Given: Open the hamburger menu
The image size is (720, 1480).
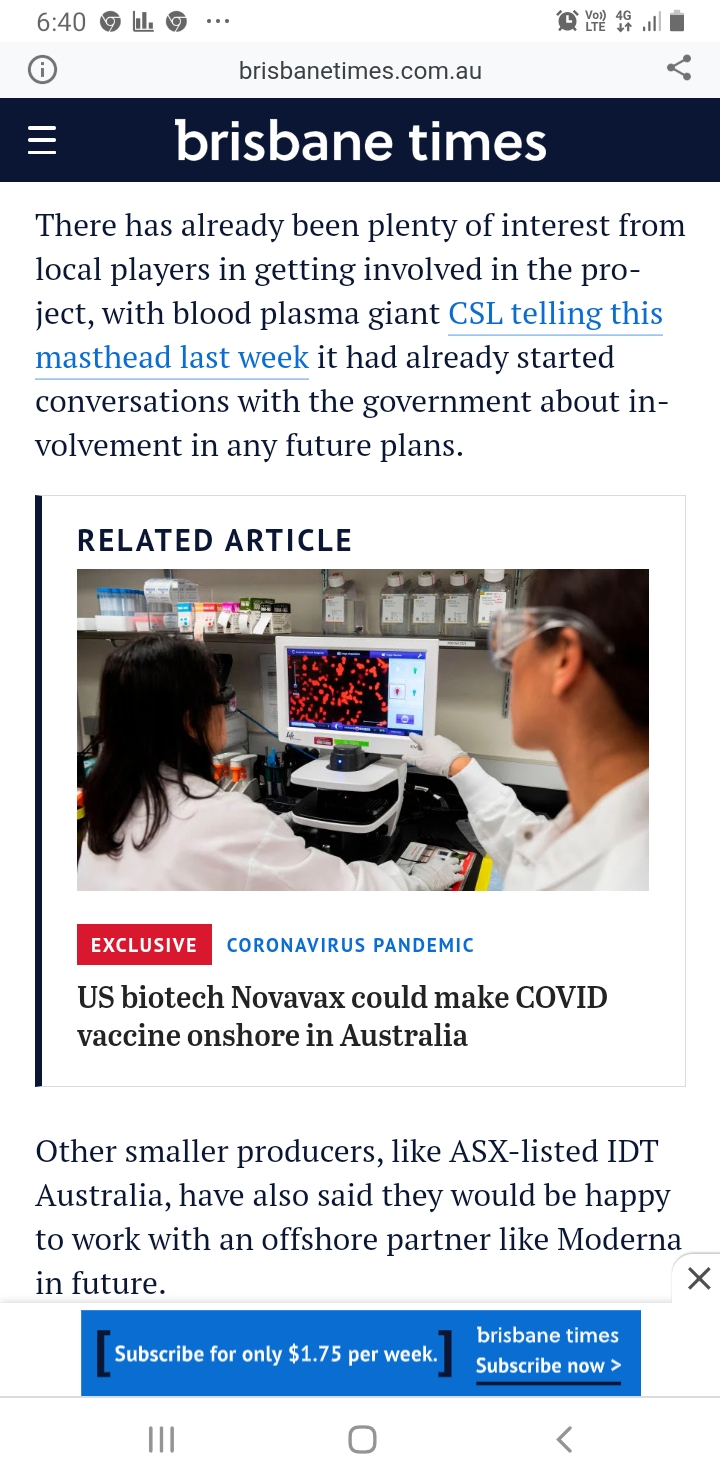Looking at the screenshot, I should [x=42, y=141].
